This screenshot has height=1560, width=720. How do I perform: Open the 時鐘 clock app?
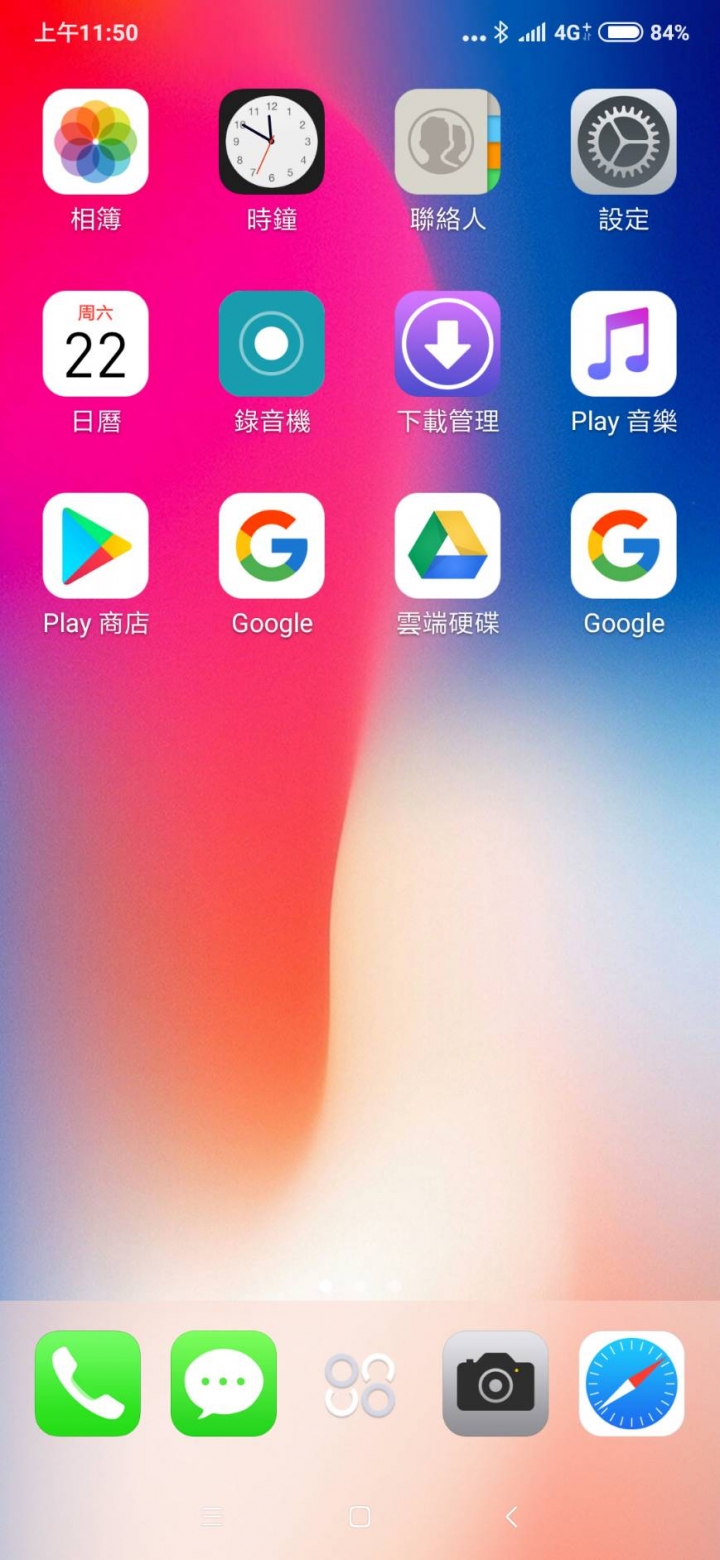(272, 142)
